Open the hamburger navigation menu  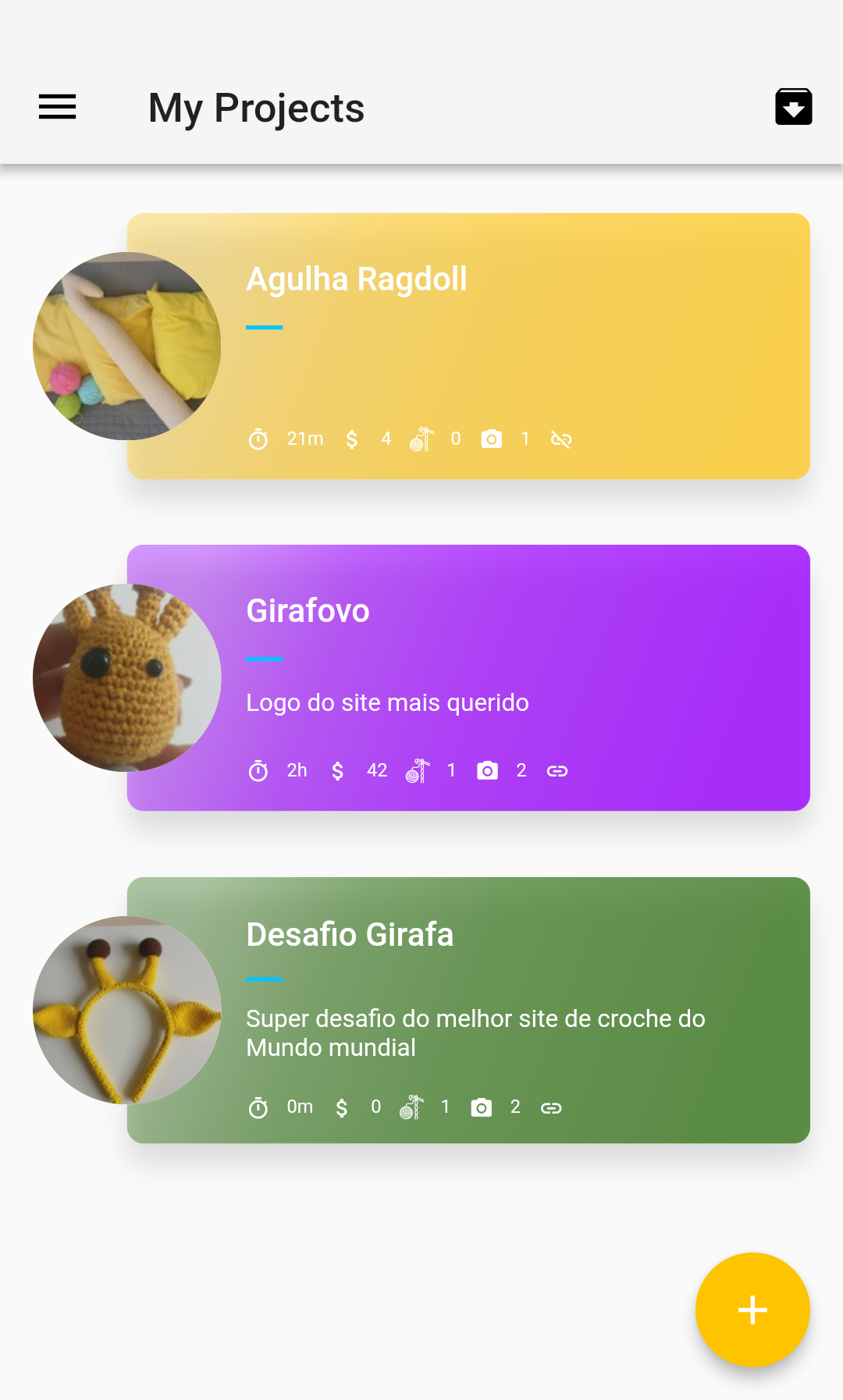point(58,107)
